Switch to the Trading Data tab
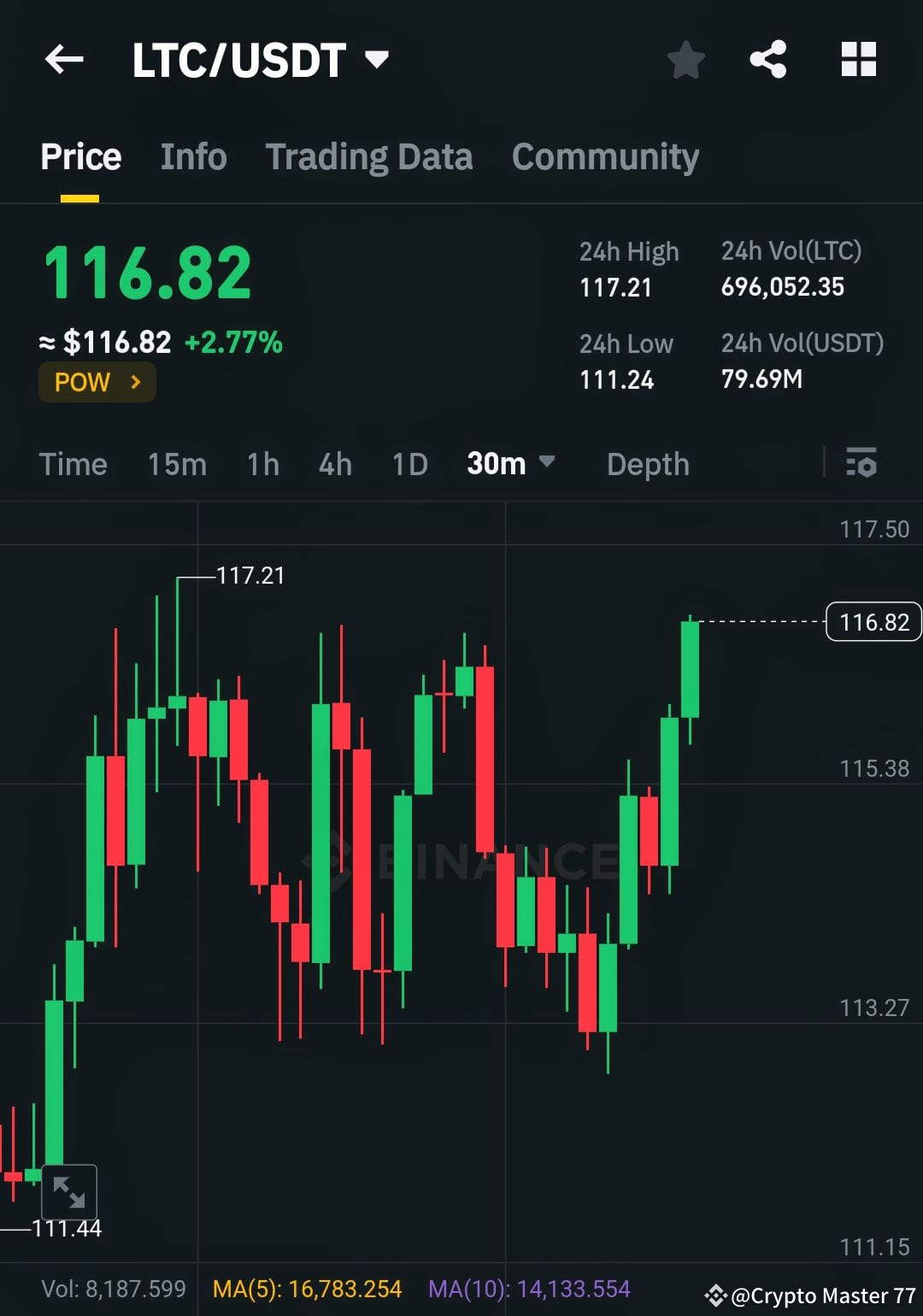This screenshot has width=923, height=1316. (368, 156)
